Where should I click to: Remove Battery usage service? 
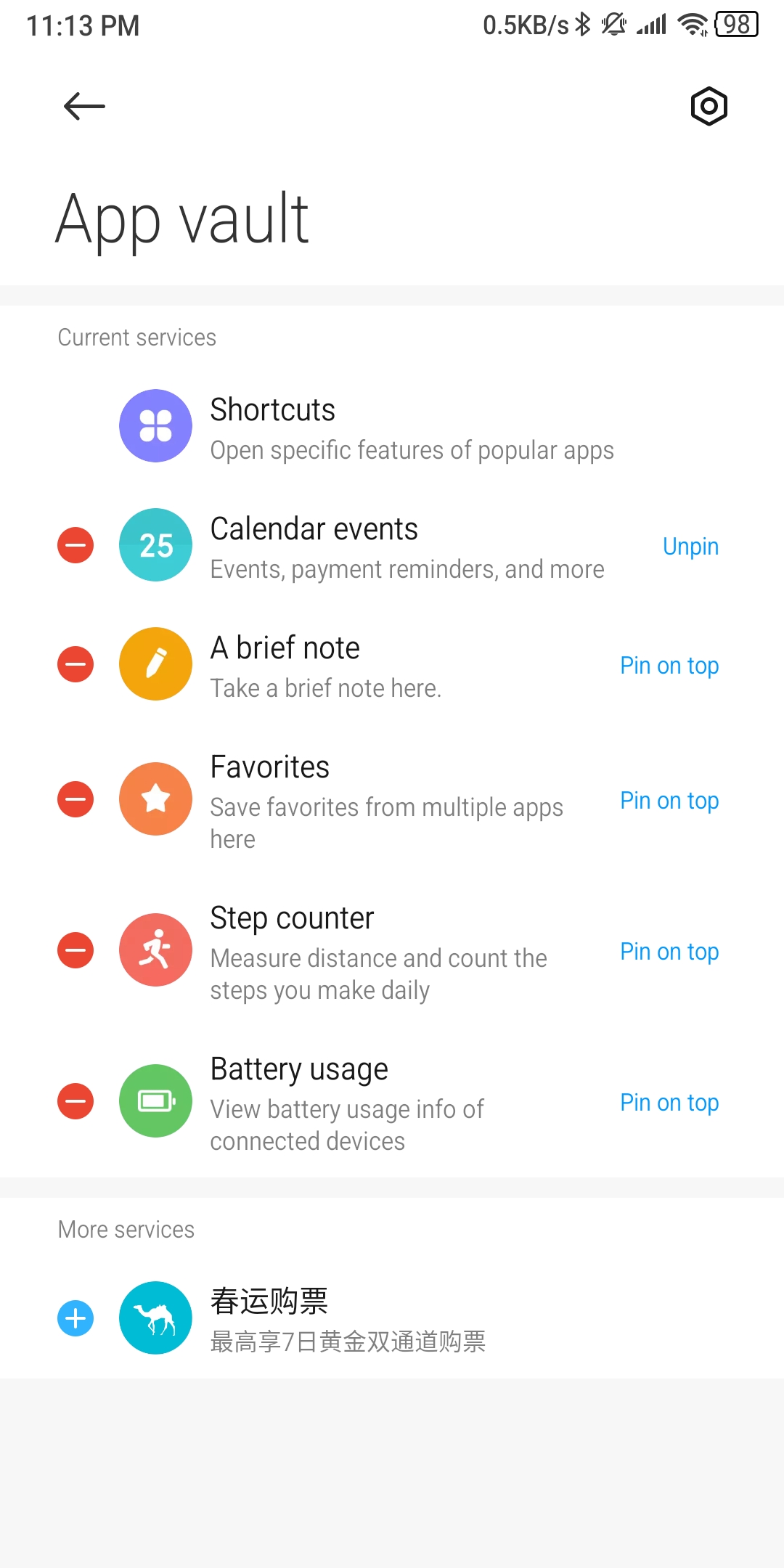tap(75, 1101)
